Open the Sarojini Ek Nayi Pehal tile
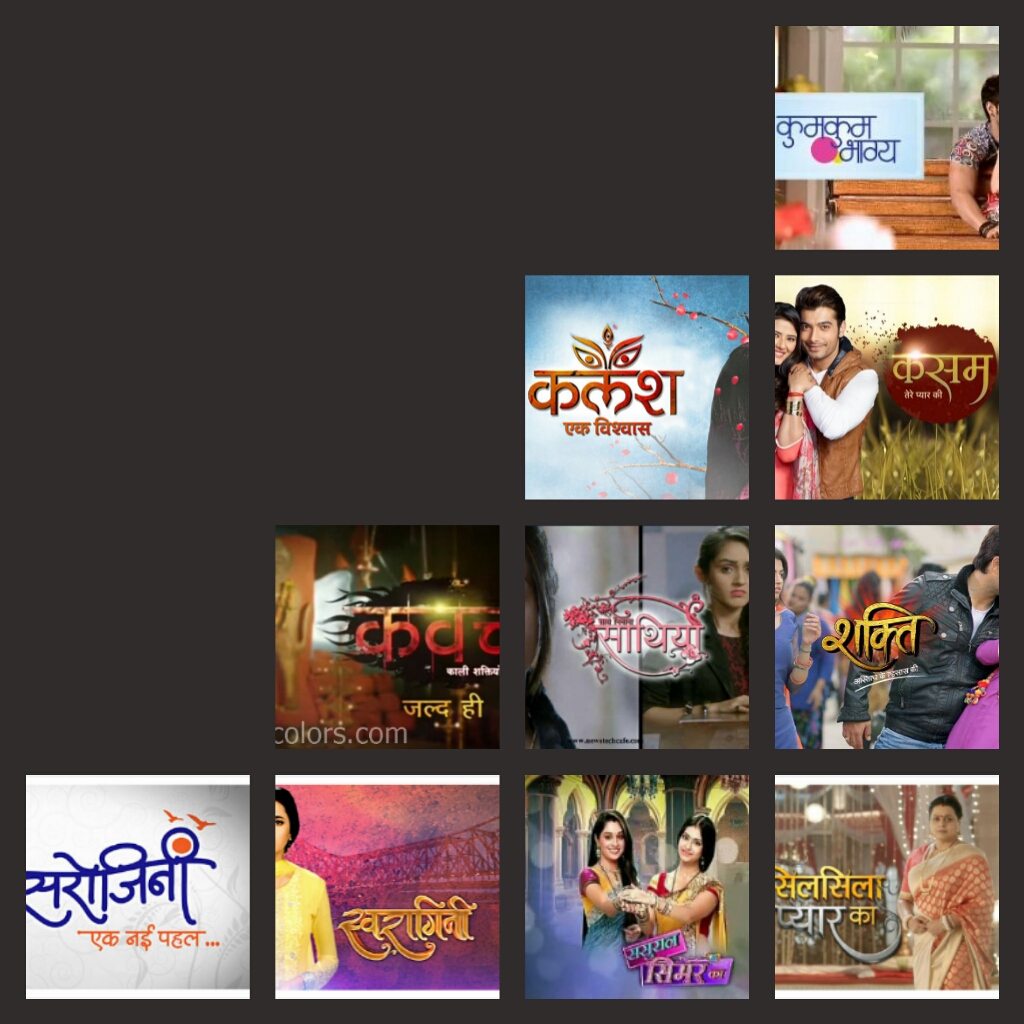This screenshot has width=1024, height=1024. point(137,887)
